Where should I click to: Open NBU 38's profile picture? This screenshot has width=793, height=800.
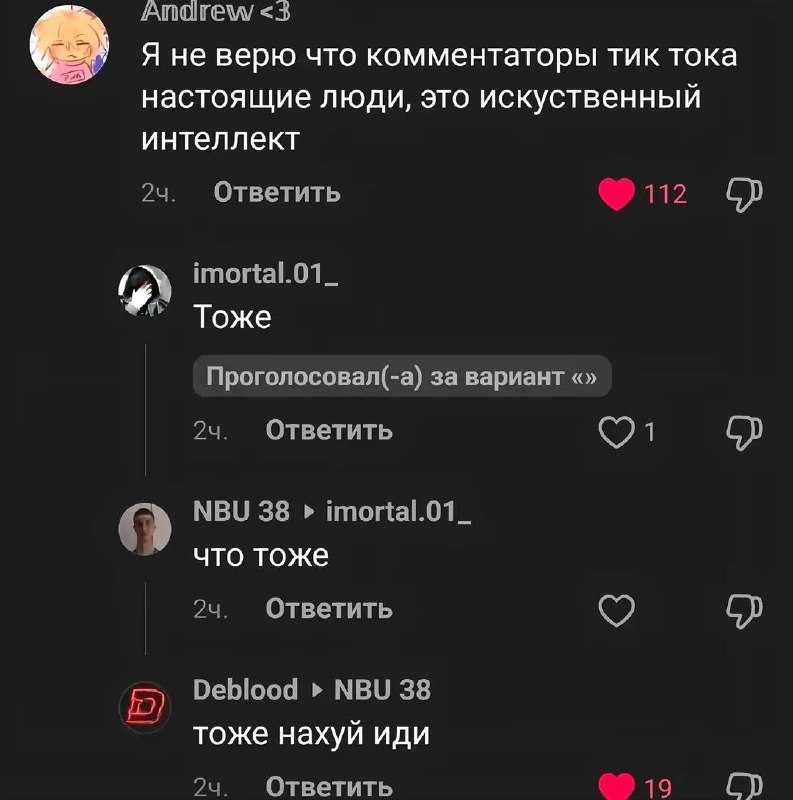[145, 529]
